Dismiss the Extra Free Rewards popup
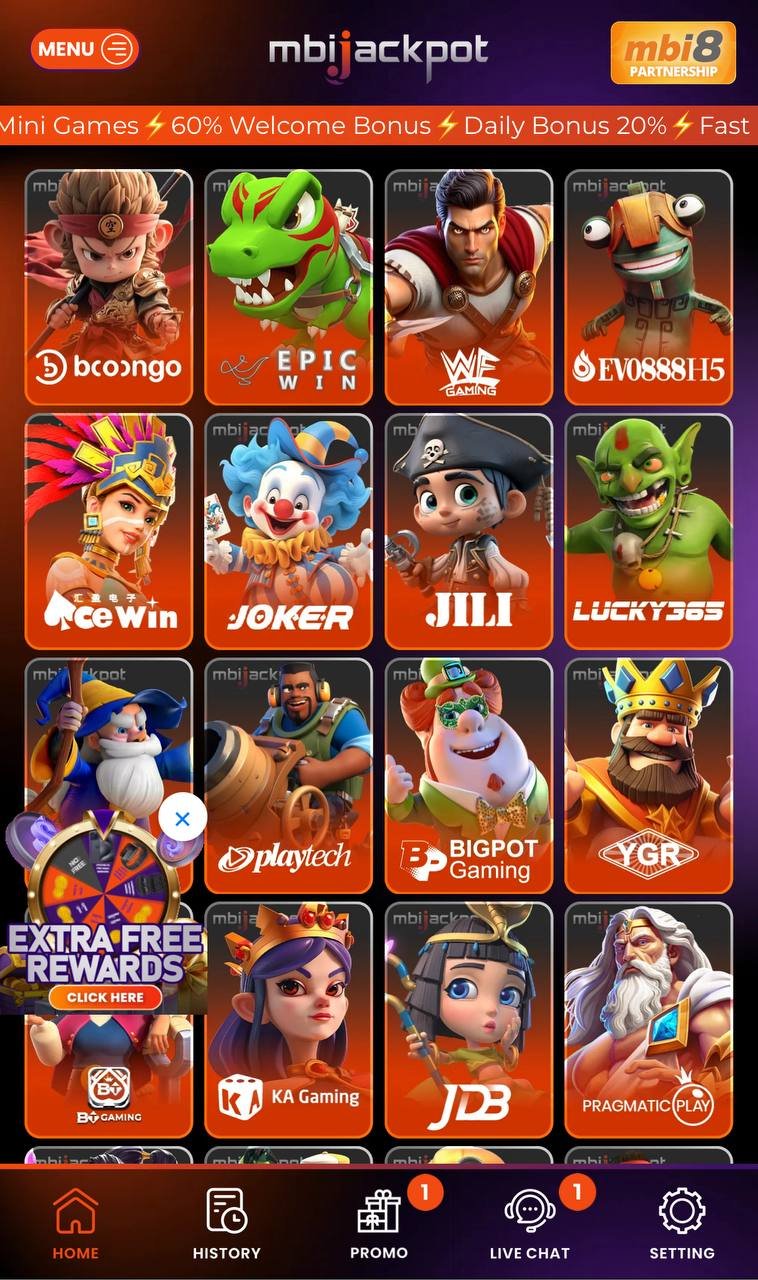758x1280 pixels. coord(182,819)
